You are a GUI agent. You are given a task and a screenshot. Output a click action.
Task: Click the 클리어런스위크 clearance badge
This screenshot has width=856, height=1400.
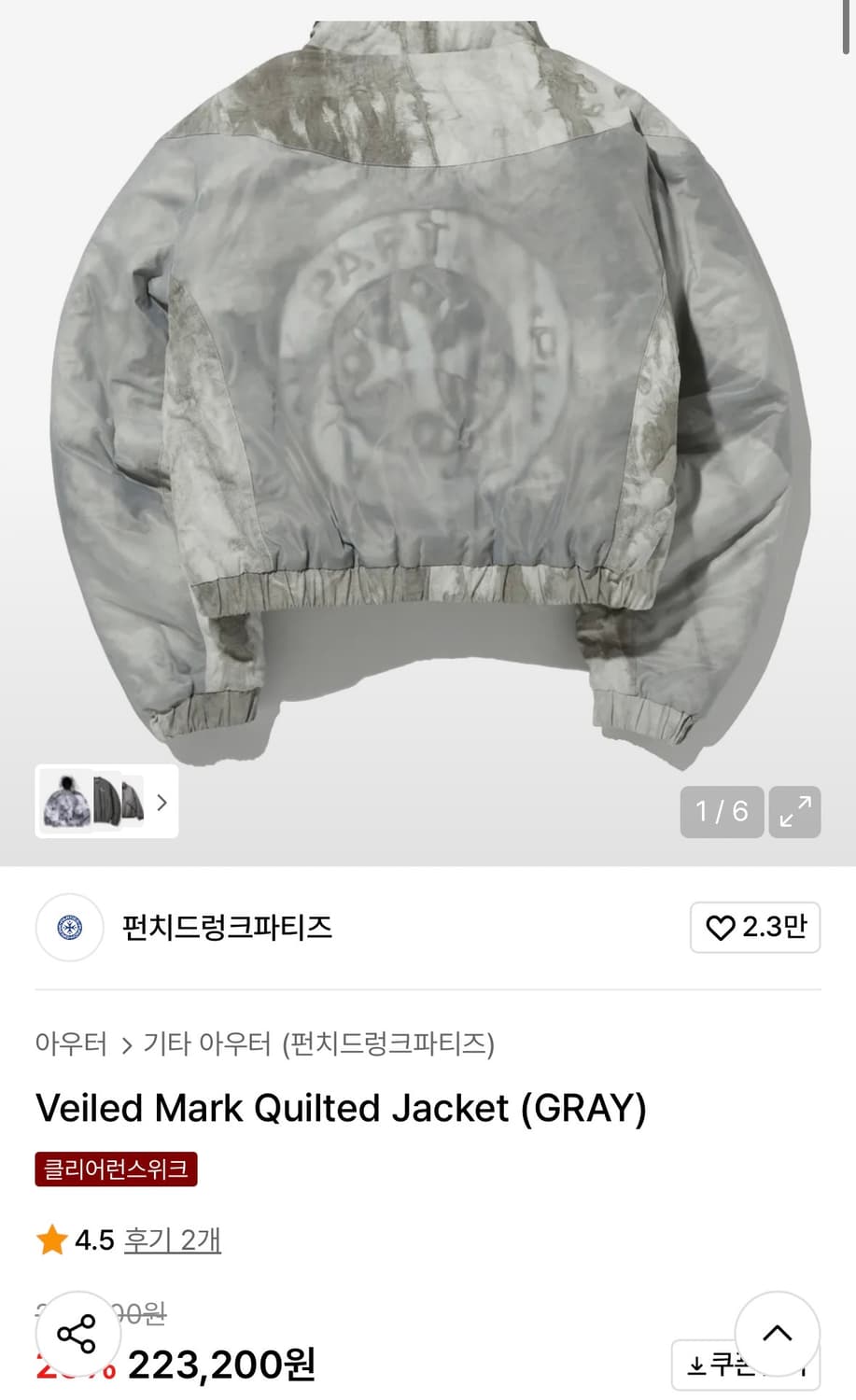pyautogui.click(x=117, y=1169)
